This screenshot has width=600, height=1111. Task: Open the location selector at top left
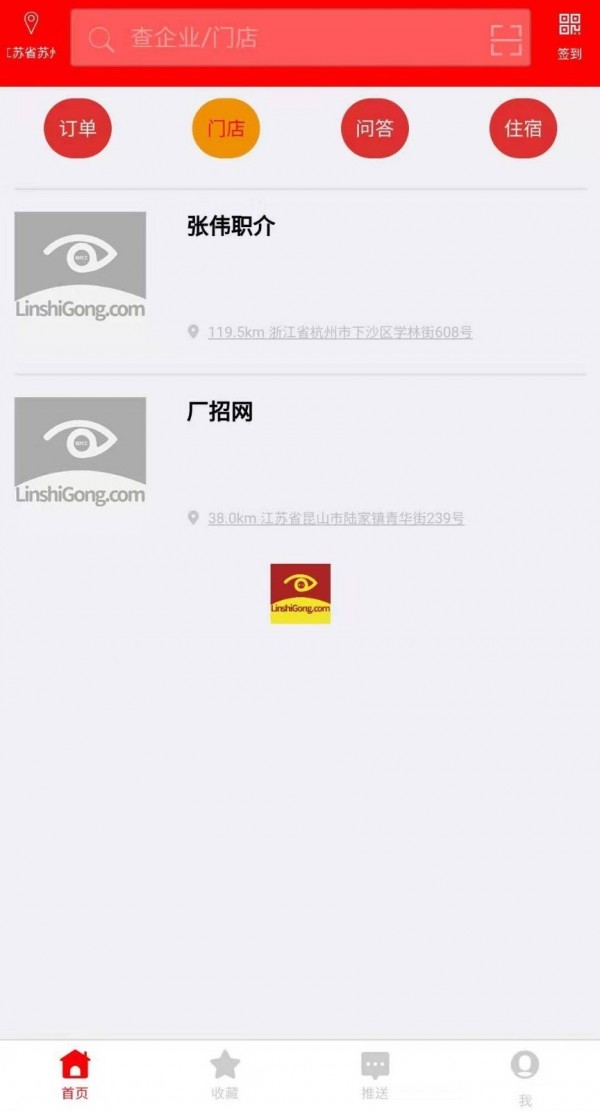point(31,36)
